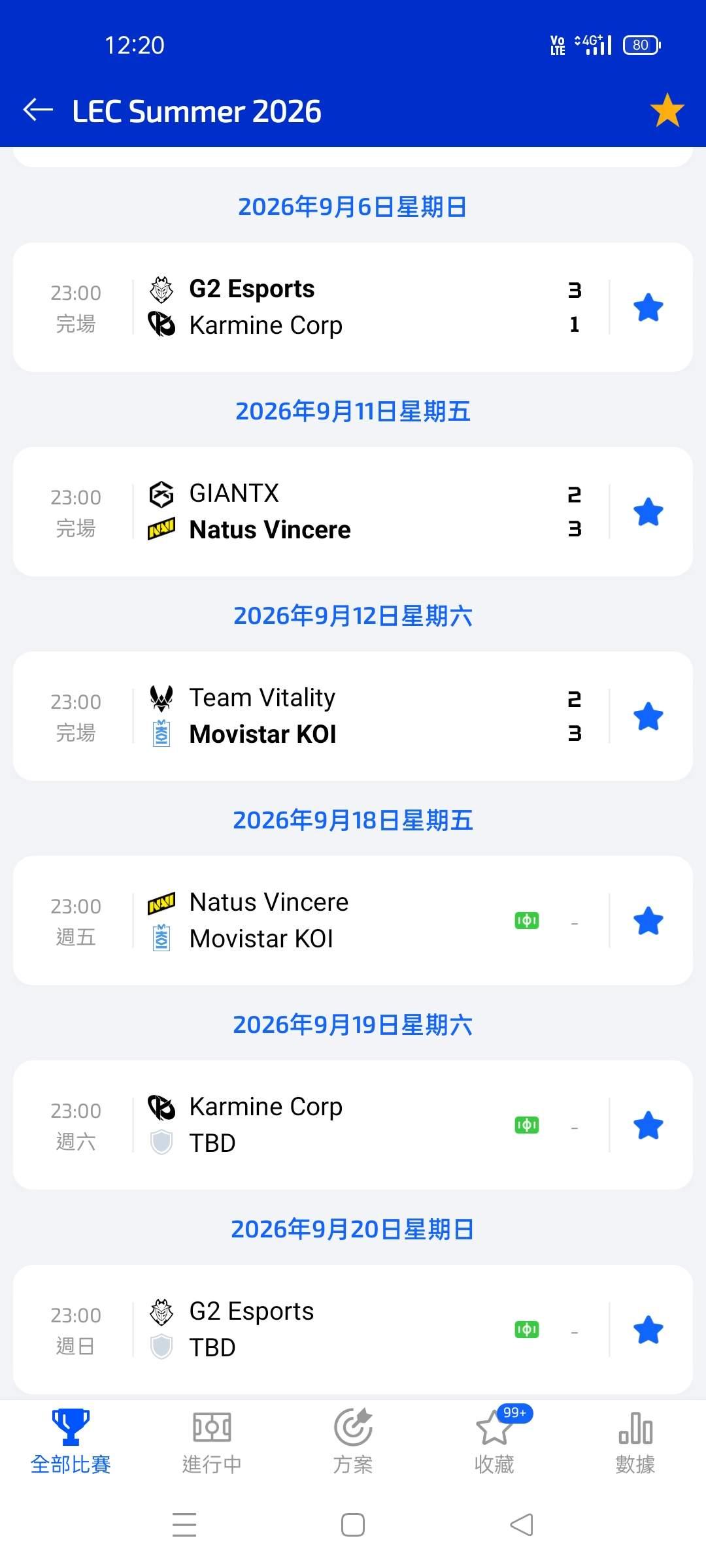
Task: Tap green field icon on Natus Vincere match
Action: click(x=527, y=921)
